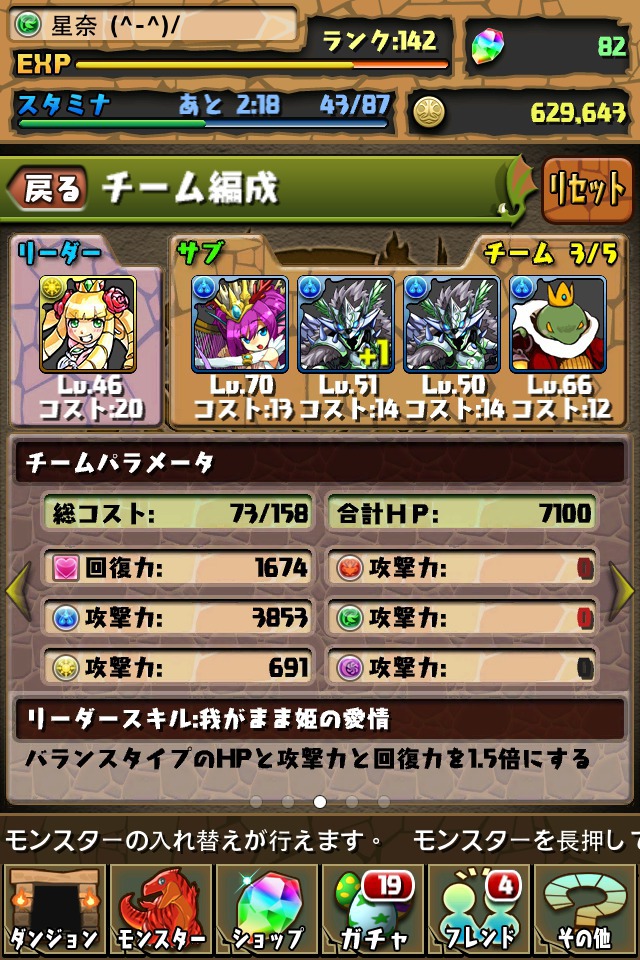Select the sub monster Lv.70
The height and width of the screenshot is (960, 640).
pyautogui.click(x=239, y=324)
